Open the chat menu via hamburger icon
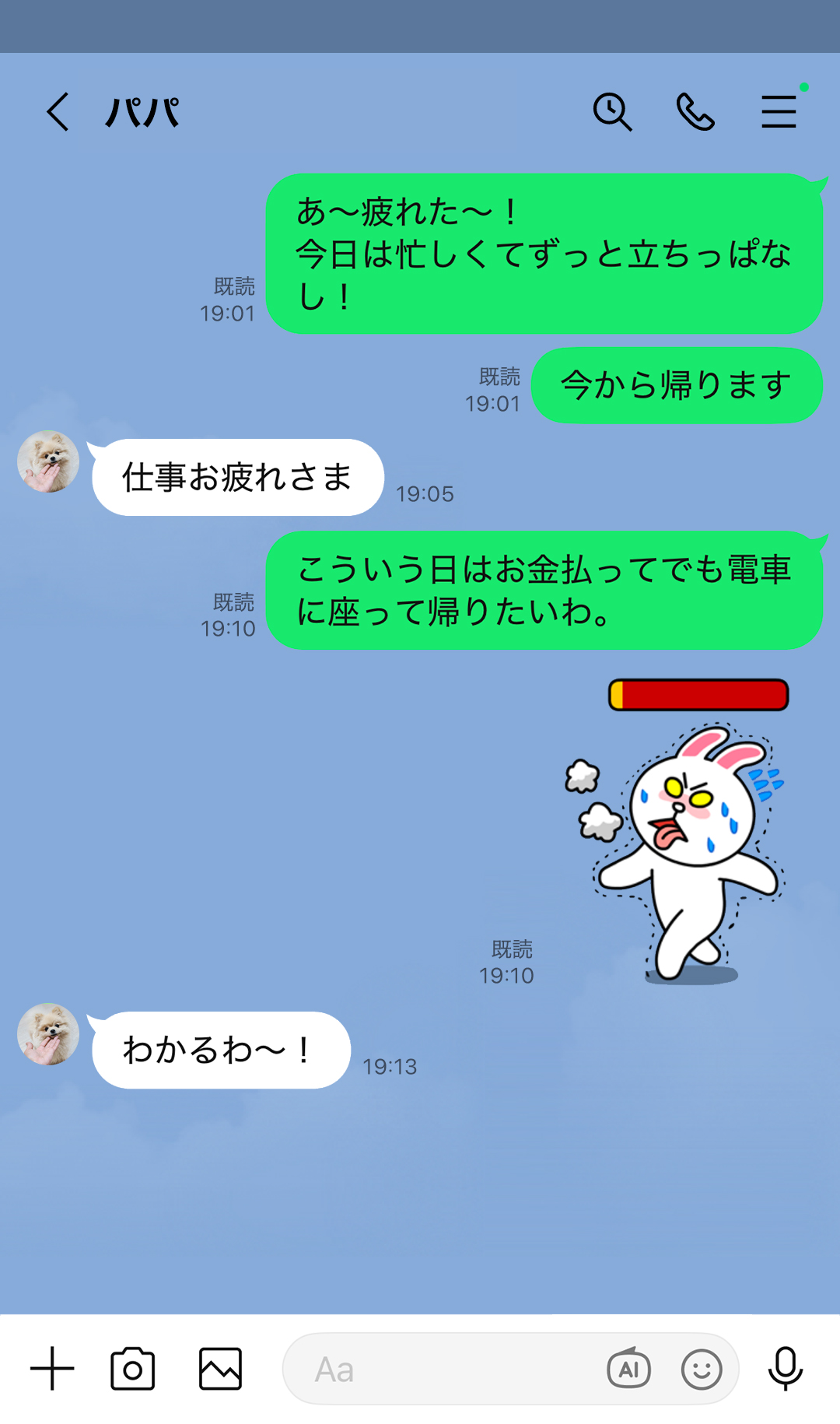Image resolution: width=840 pixels, height=1424 pixels. point(778,113)
